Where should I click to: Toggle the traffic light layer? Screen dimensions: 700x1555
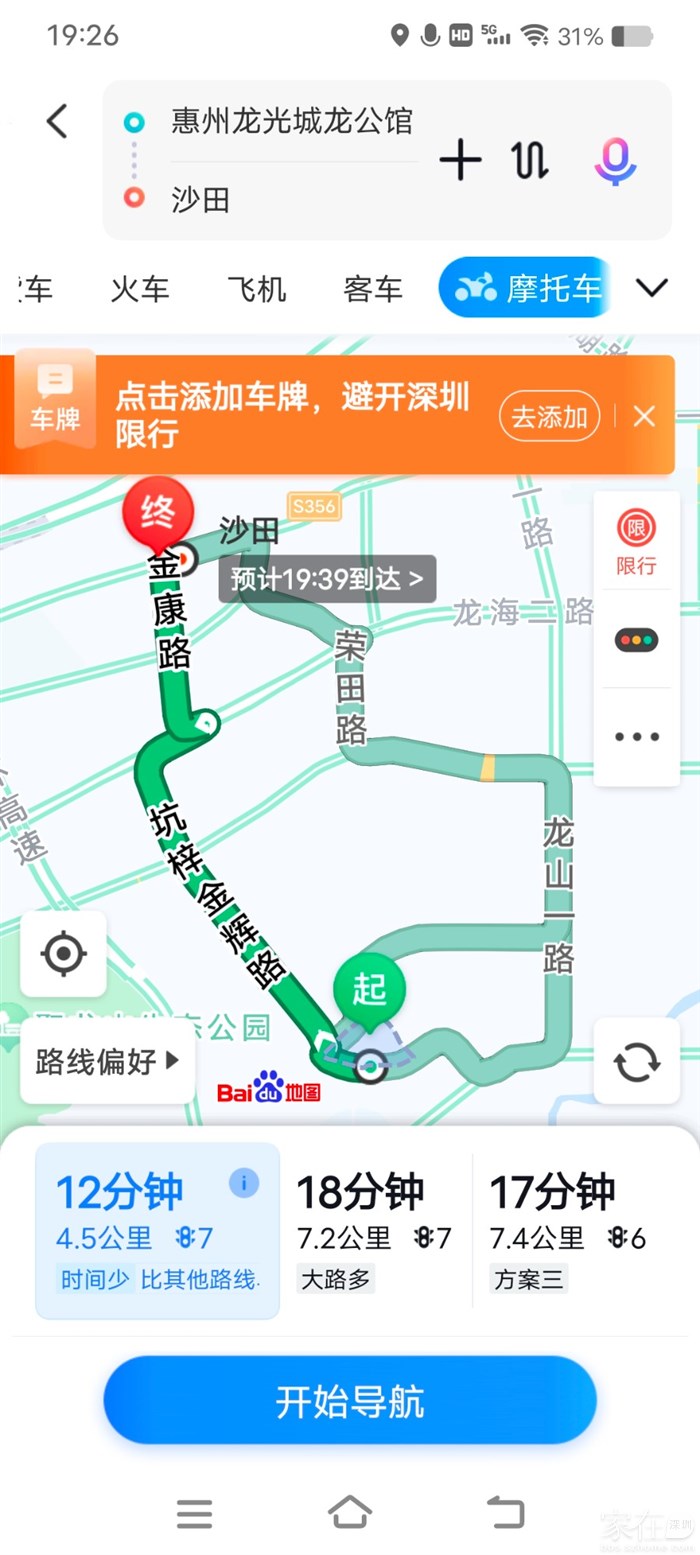tap(636, 640)
